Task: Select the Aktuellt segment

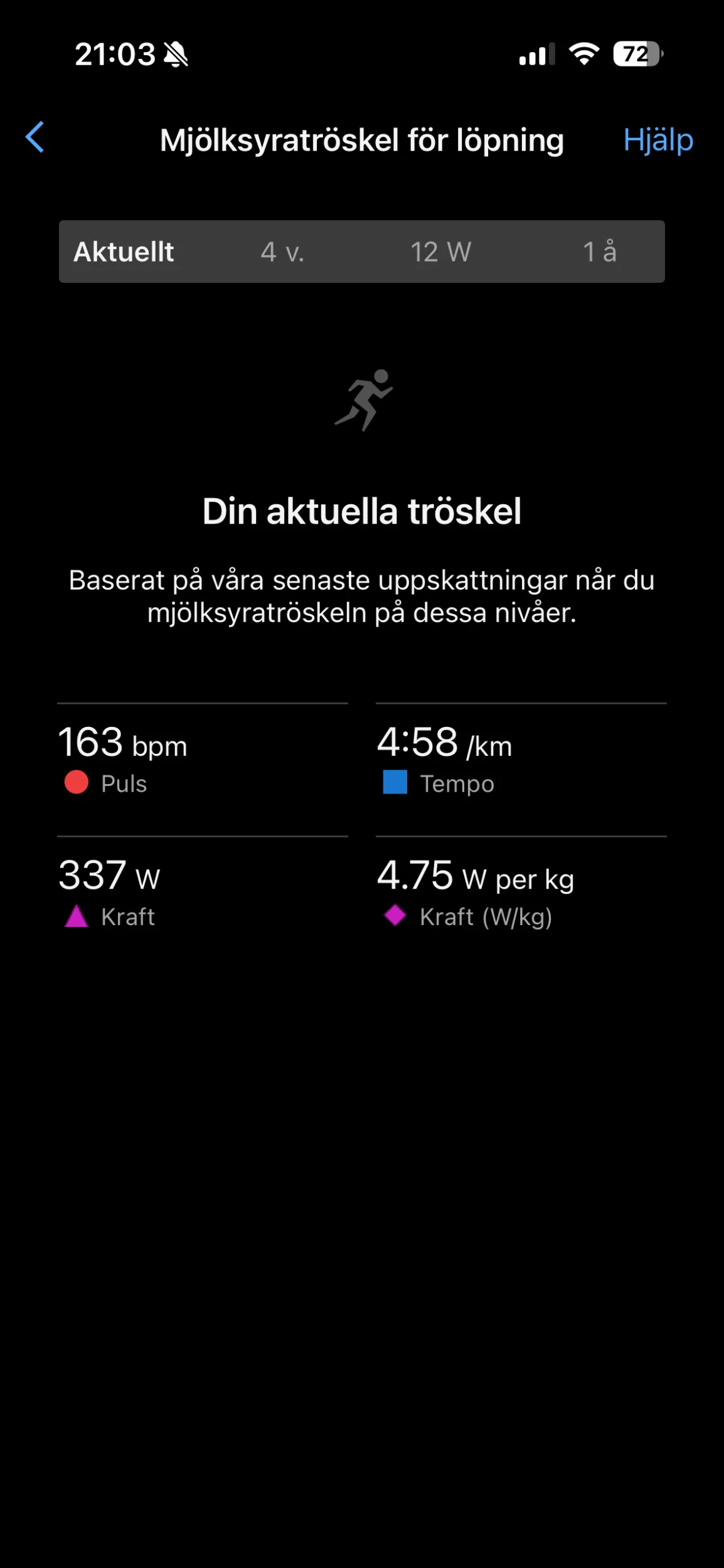Action: tap(124, 252)
